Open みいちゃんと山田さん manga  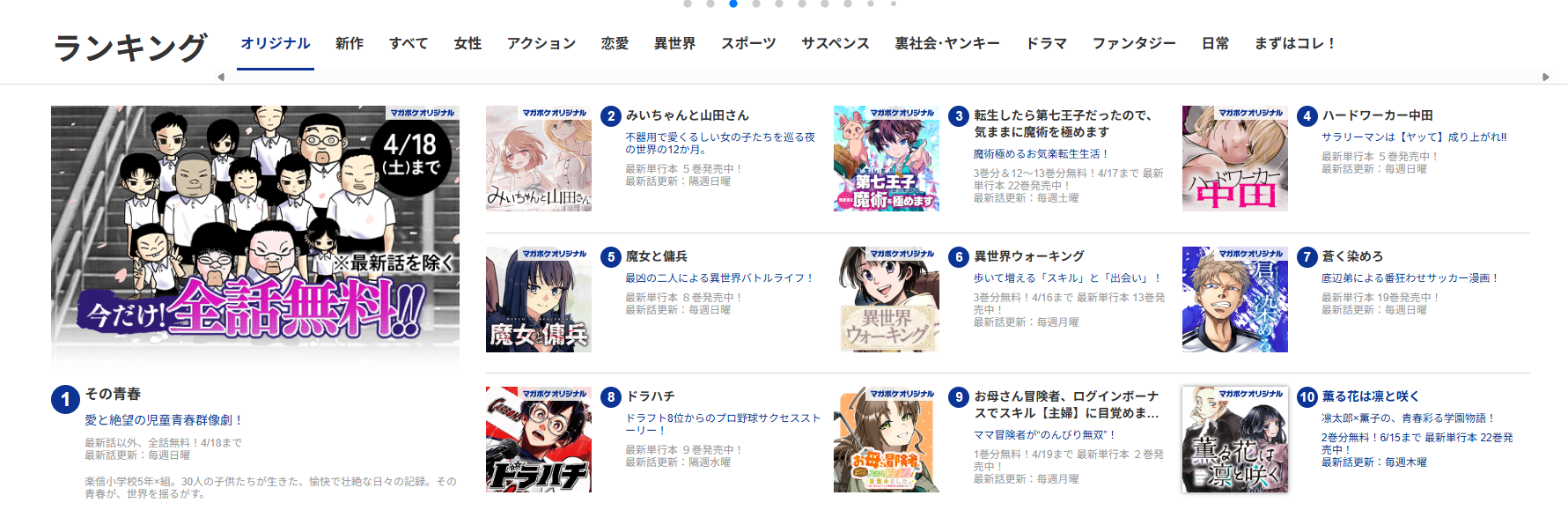click(687, 115)
